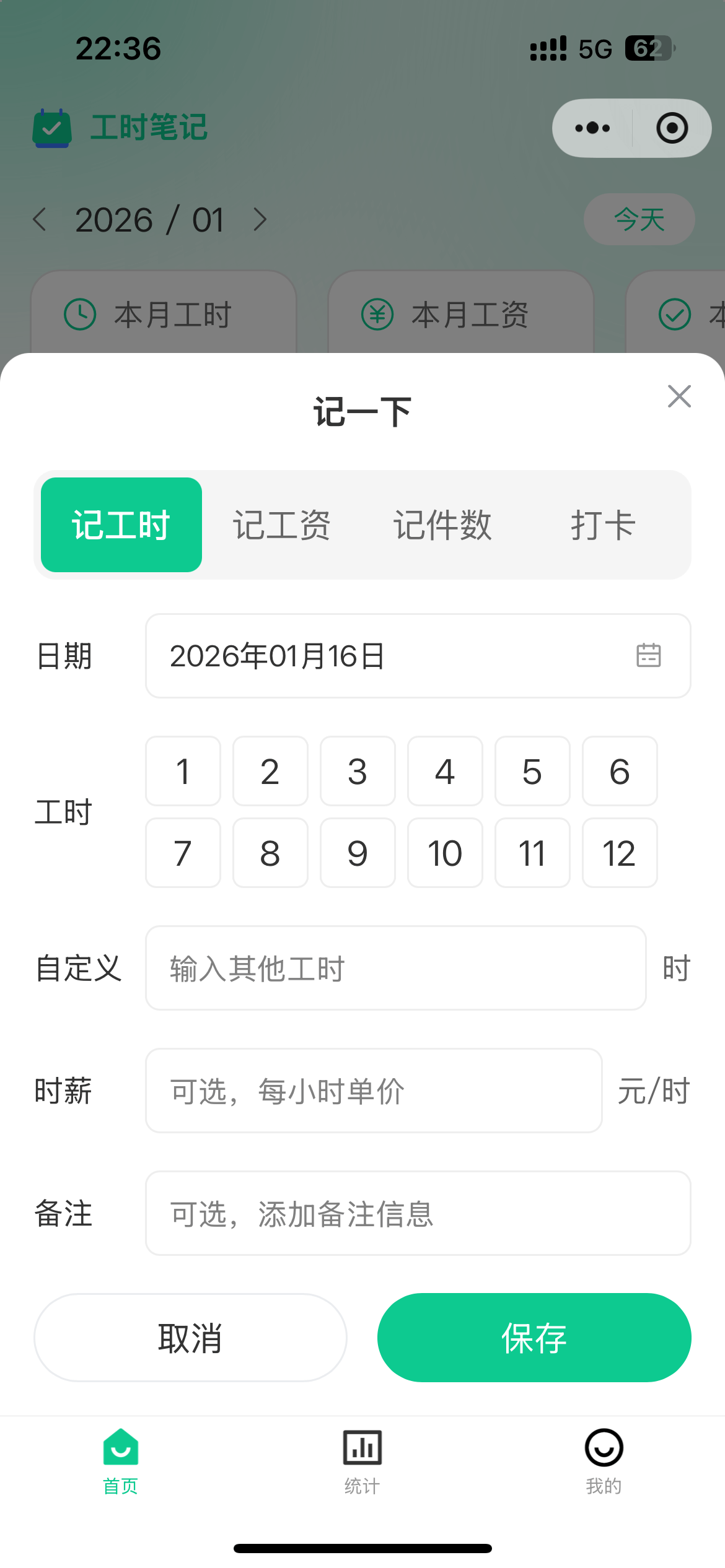Click the clock icon on 本月工时 card
Screen dimensions: 725x1568
pos(79,313)
